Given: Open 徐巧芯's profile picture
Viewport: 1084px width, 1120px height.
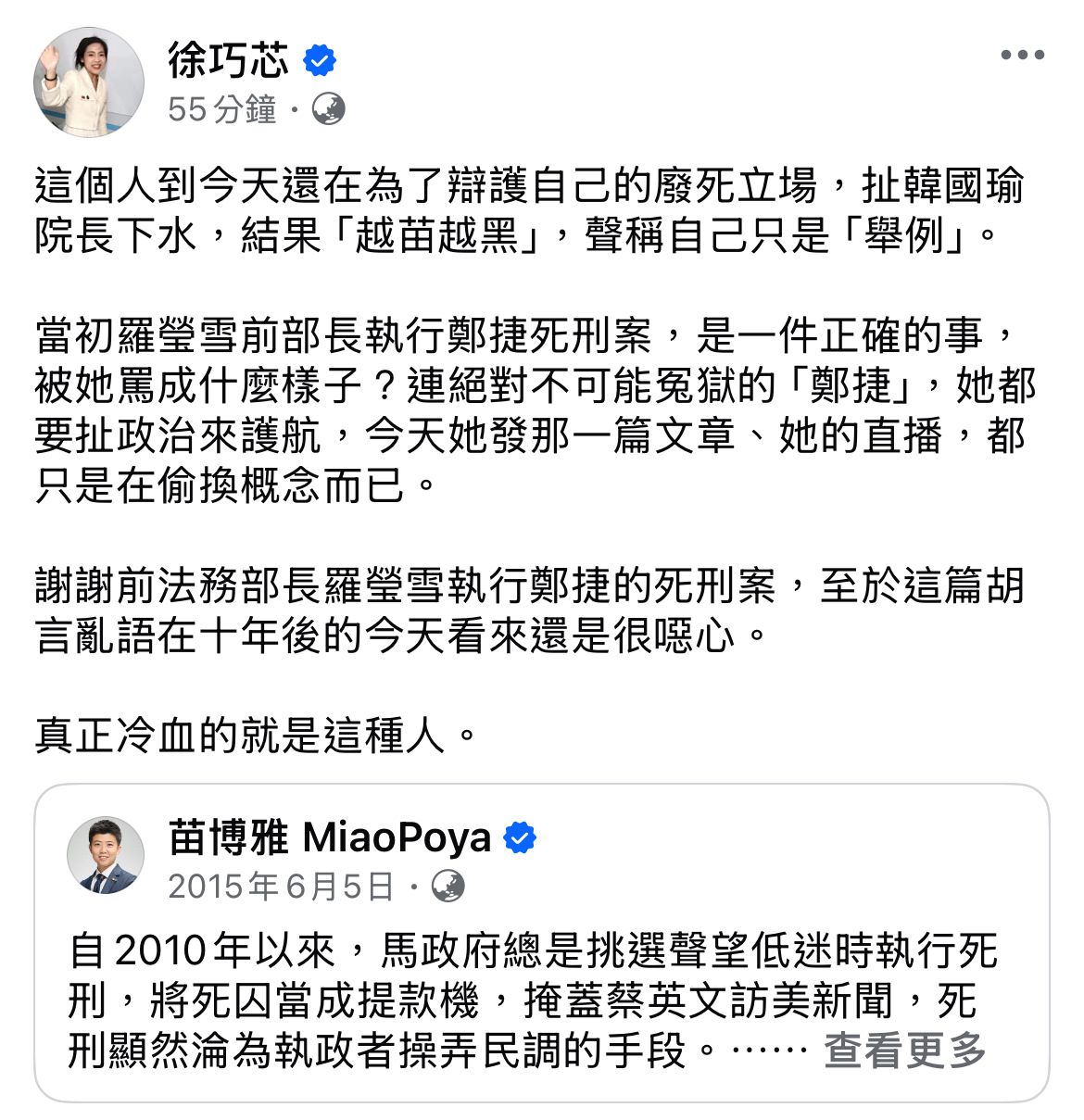Looking at the screenshot, I should [89, 82].
